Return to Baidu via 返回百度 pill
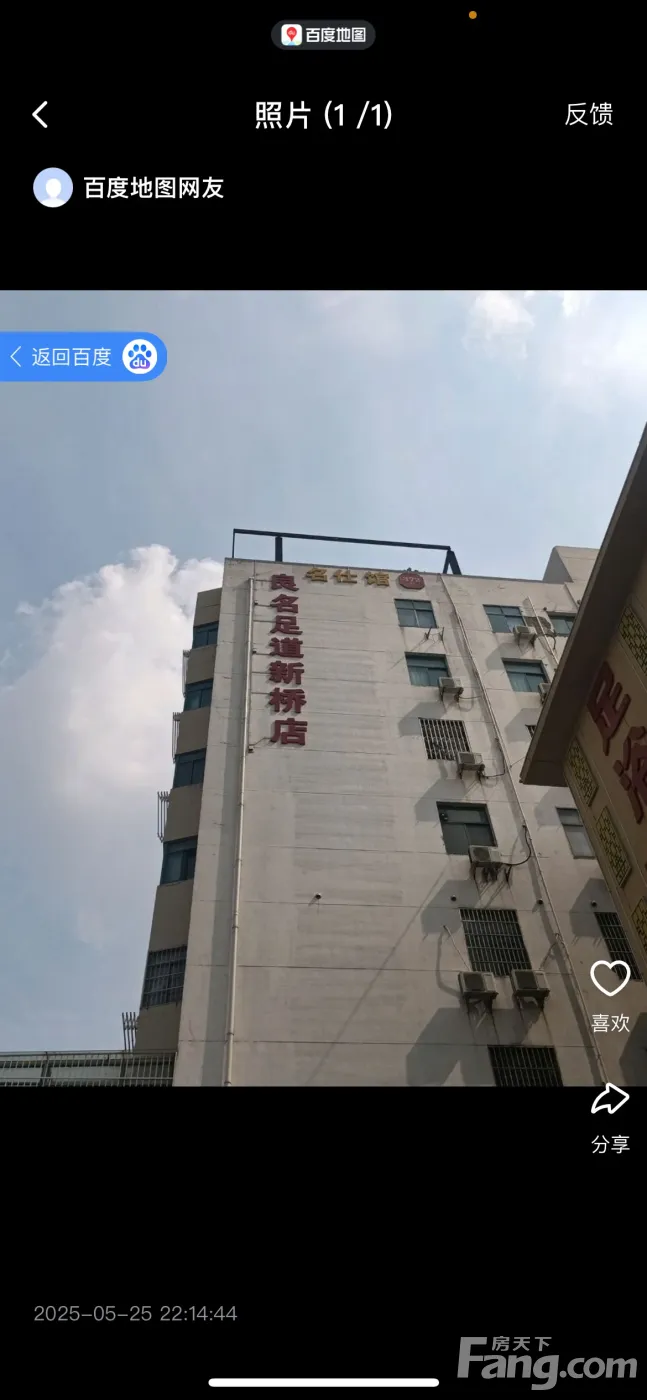 82,357
